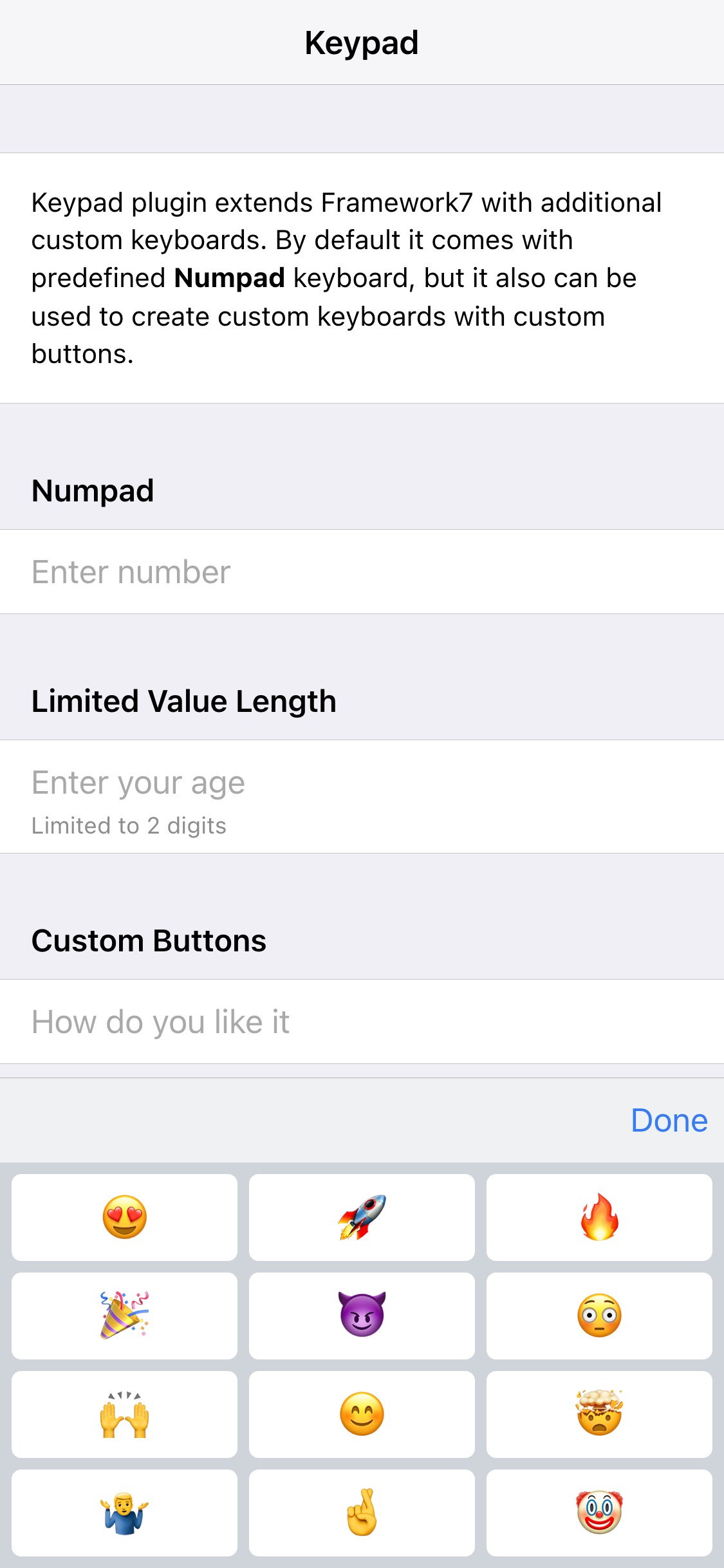The image size is (724, 1568).
Task: Select the heart eyes emoji key
Action: coord(124,1217)
